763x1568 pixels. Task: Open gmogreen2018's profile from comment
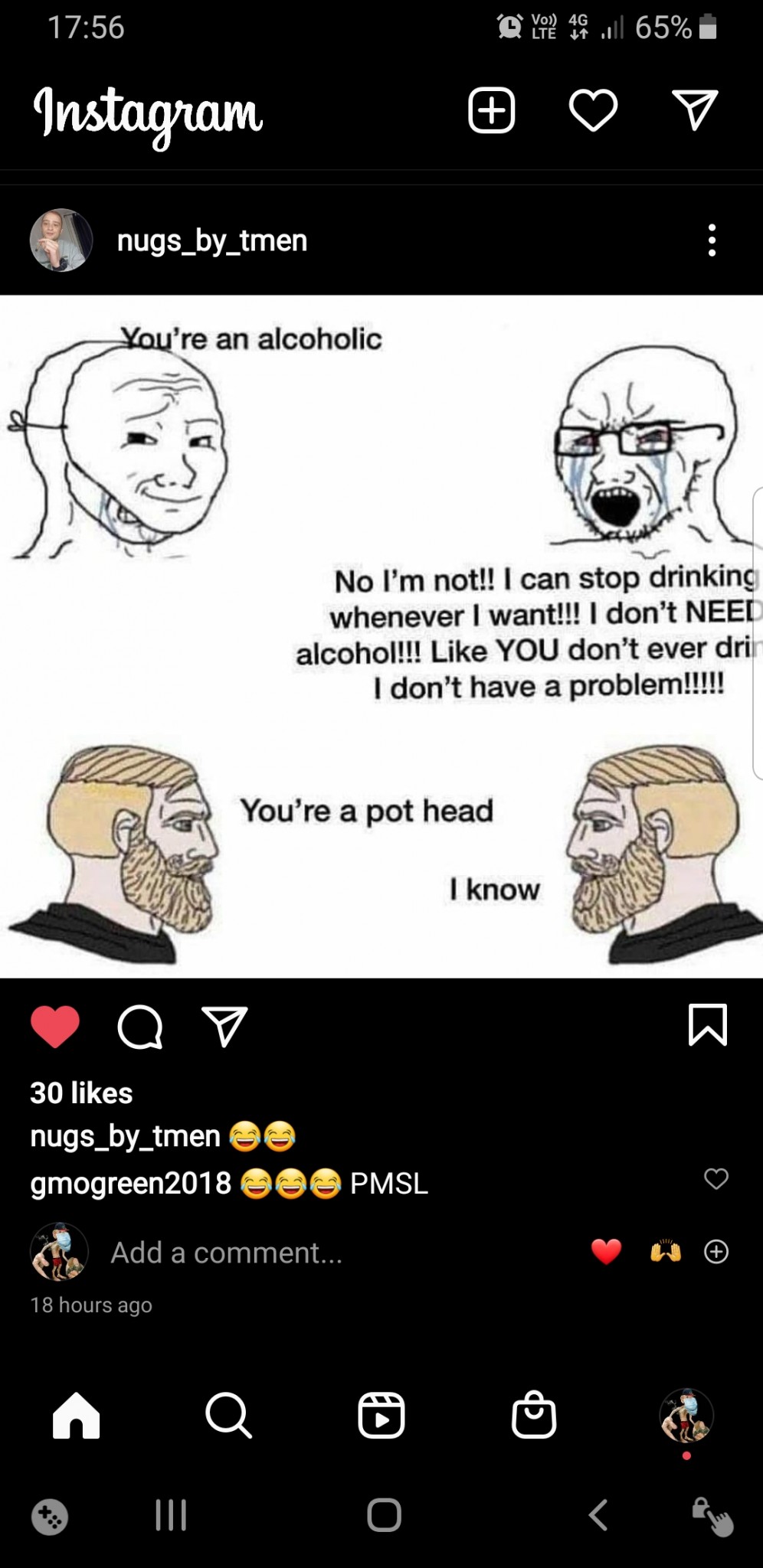coord(130,1184)
